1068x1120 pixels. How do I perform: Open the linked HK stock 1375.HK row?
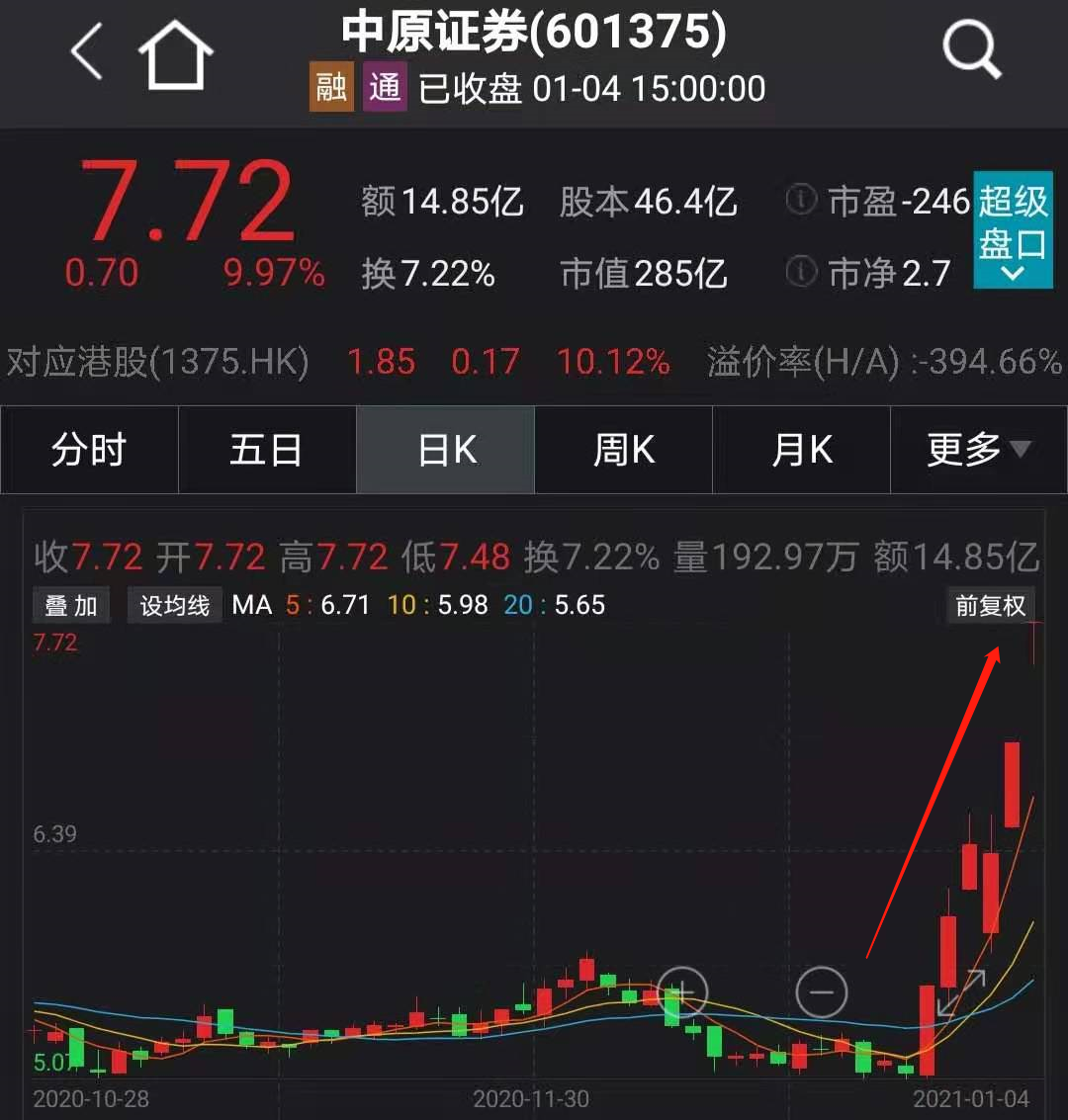tap(534, 362)
